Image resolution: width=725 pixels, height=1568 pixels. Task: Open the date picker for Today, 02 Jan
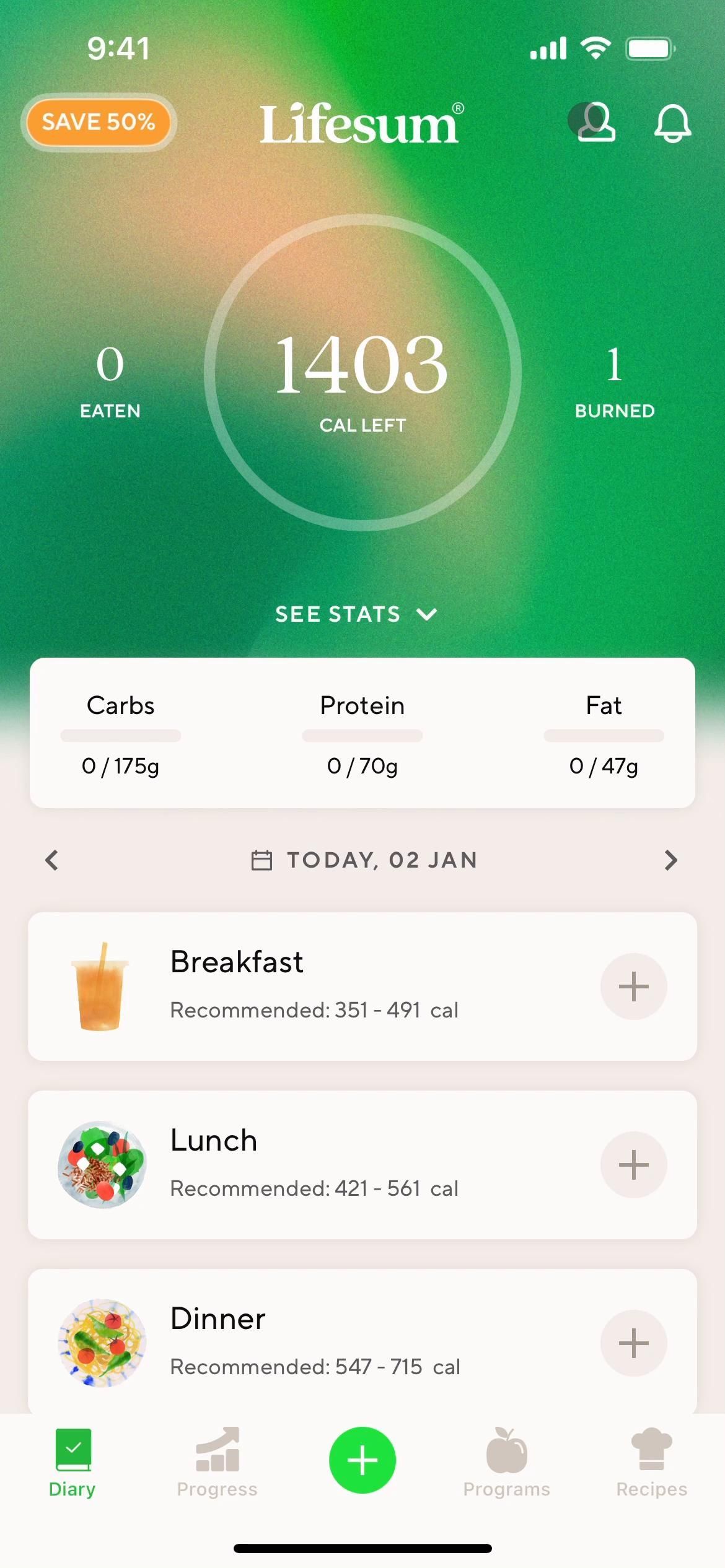pyautogui.click(x=364, y=860)
